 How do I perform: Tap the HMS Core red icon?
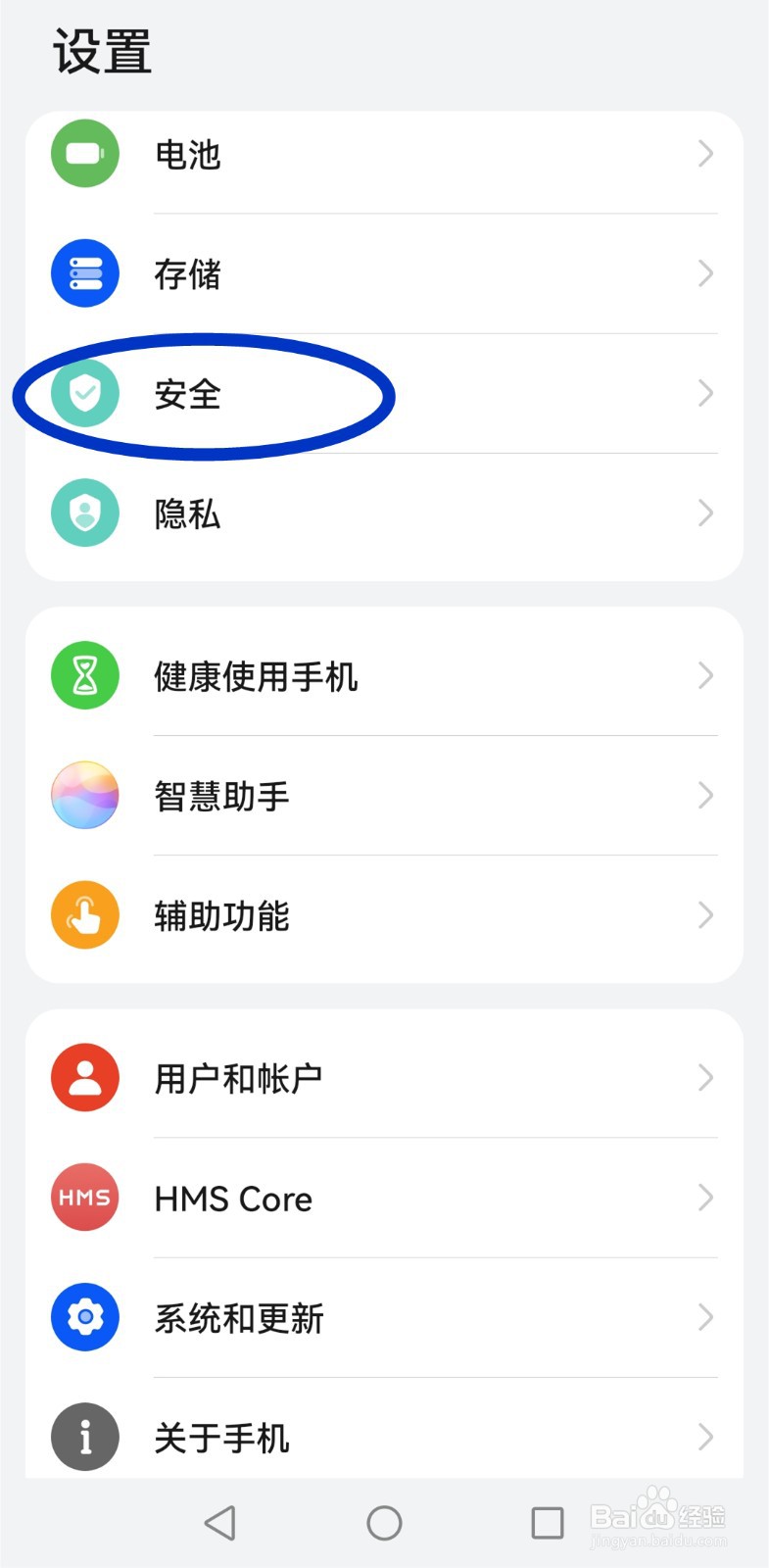tap(84, 1197)
